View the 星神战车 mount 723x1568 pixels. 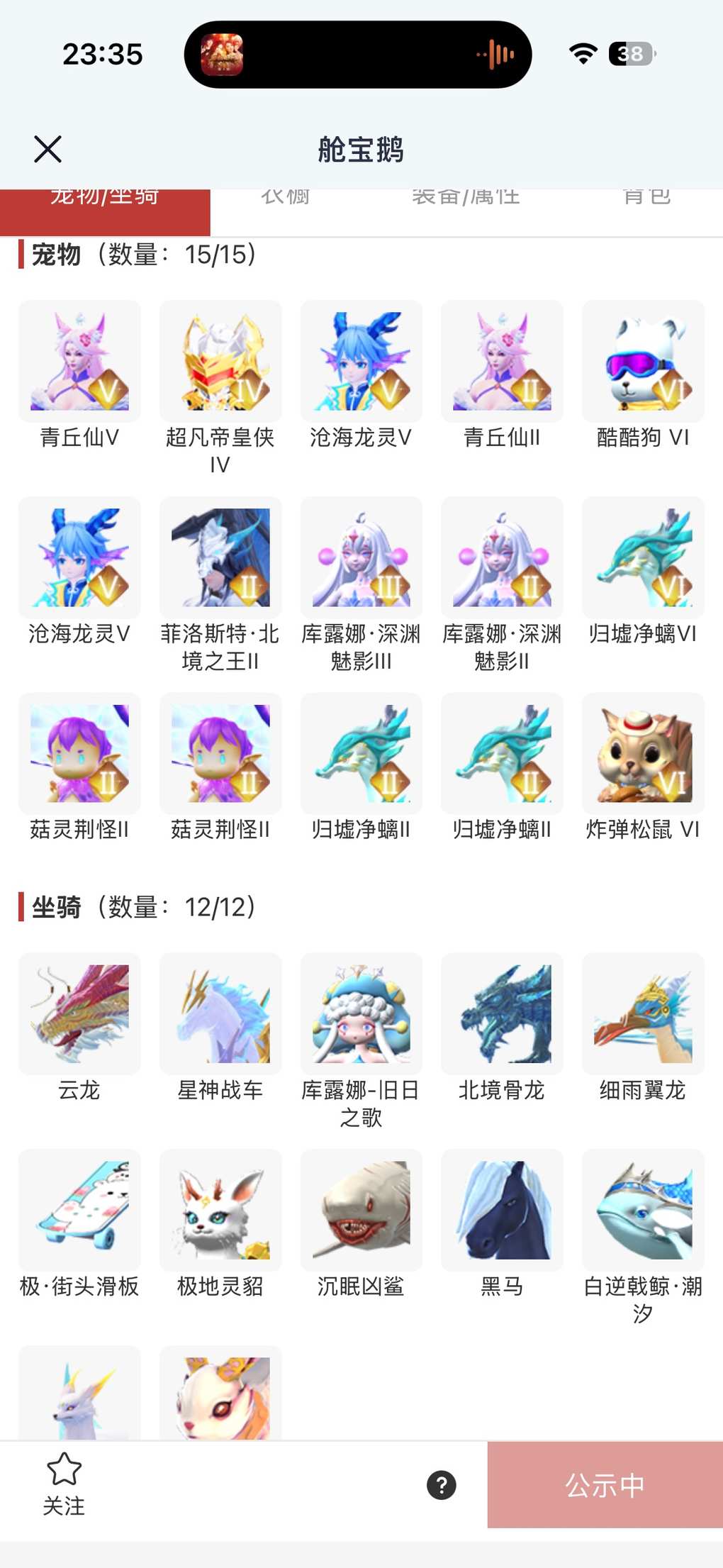(x=220, y=1014)
